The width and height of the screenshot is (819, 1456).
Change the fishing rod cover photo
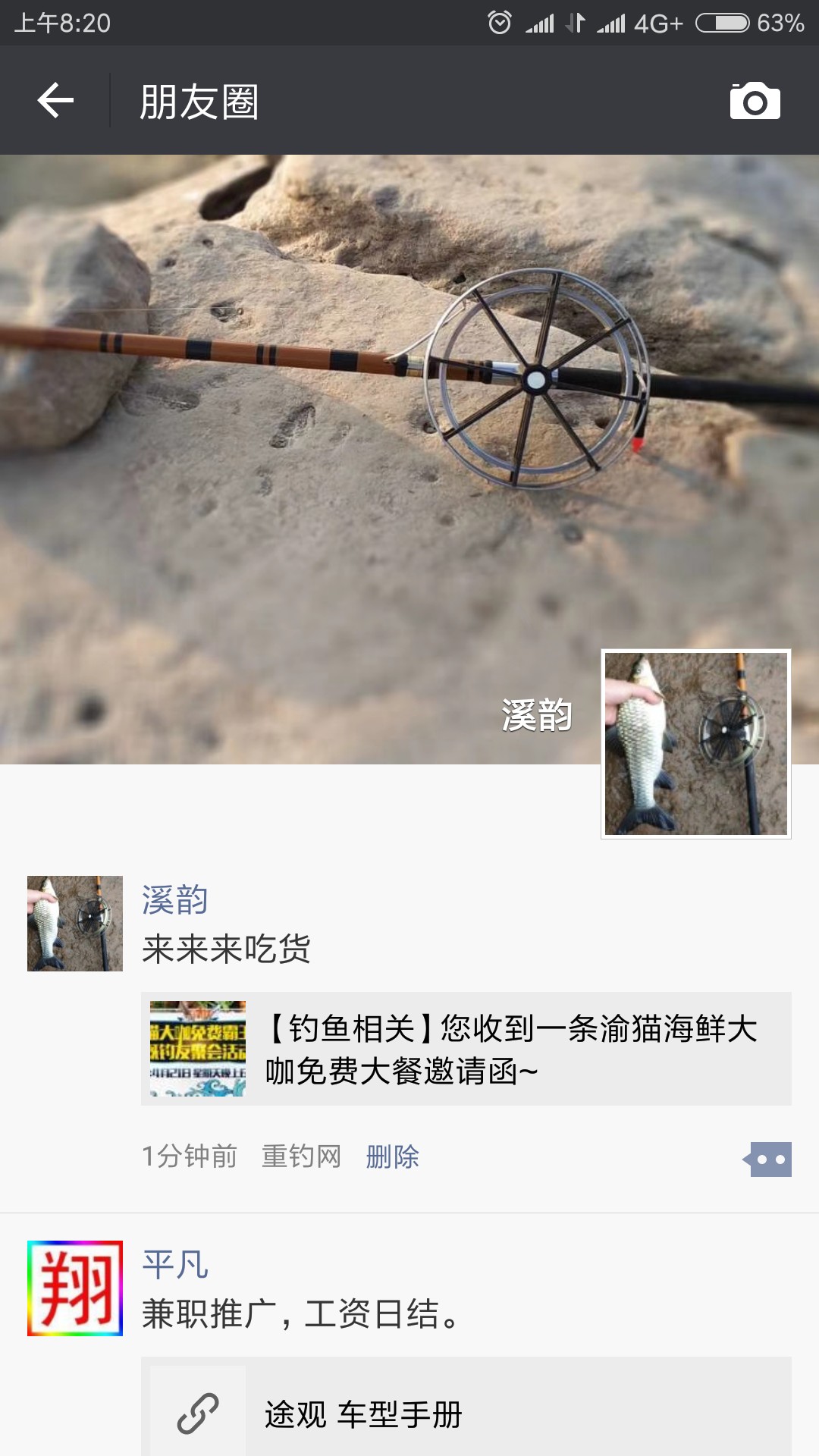[x=303, y=455]
